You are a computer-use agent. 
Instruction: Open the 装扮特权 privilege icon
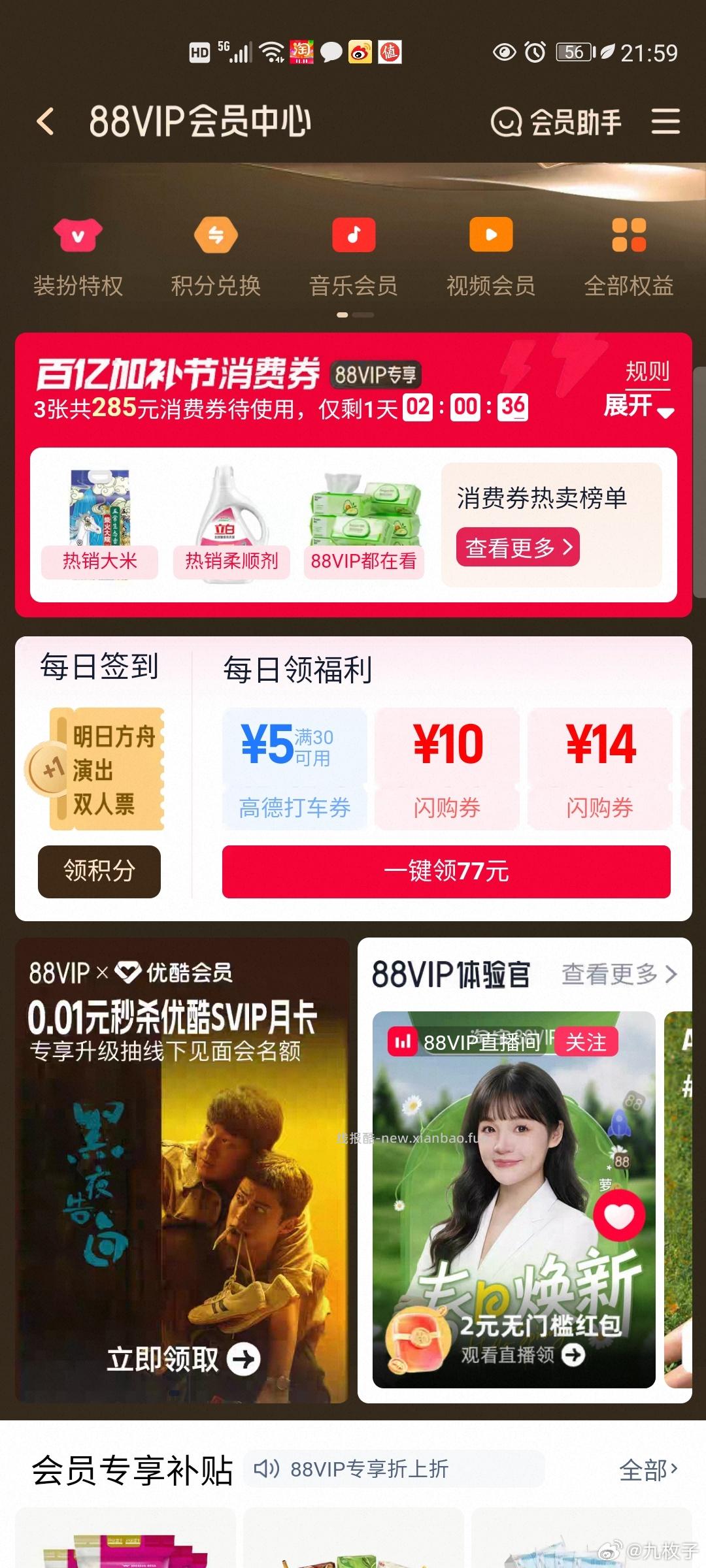(78, 235)
